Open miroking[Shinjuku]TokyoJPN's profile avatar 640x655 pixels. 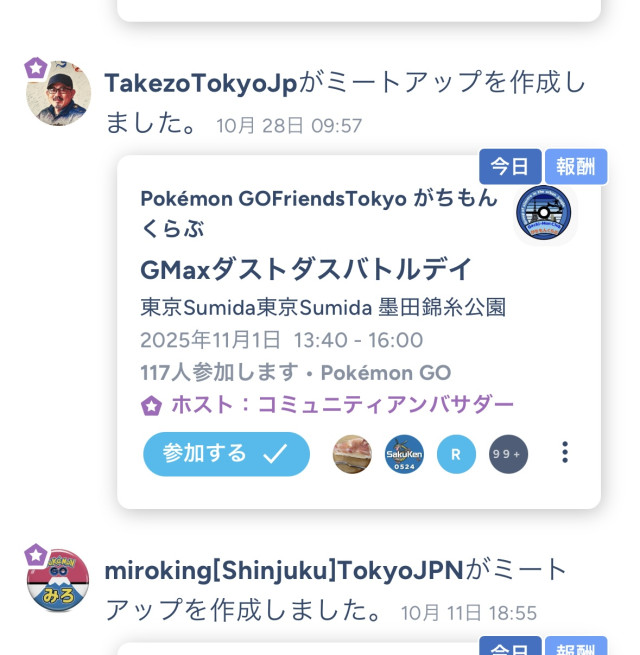pyautogui.click(x=58, y=580)
